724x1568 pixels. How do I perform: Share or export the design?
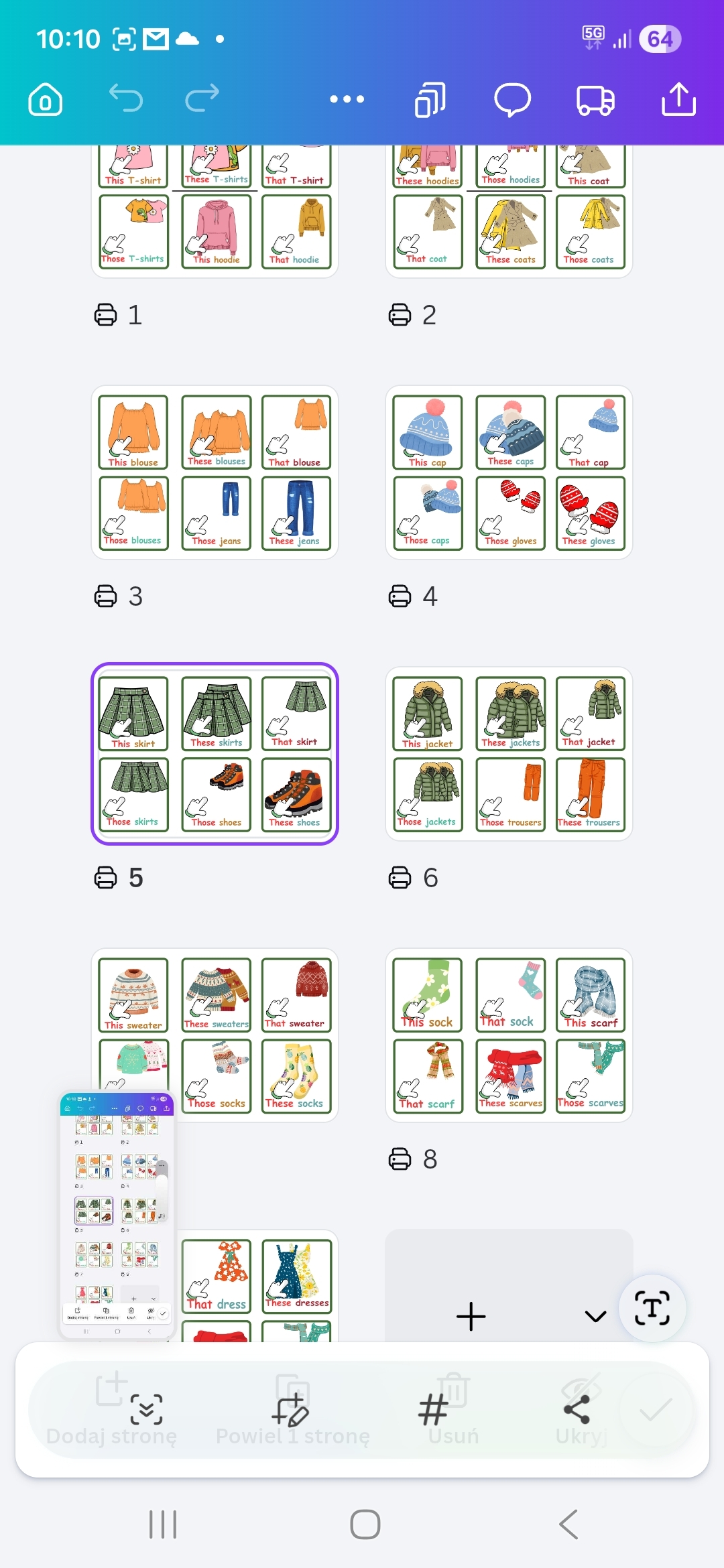click(678, 99)
